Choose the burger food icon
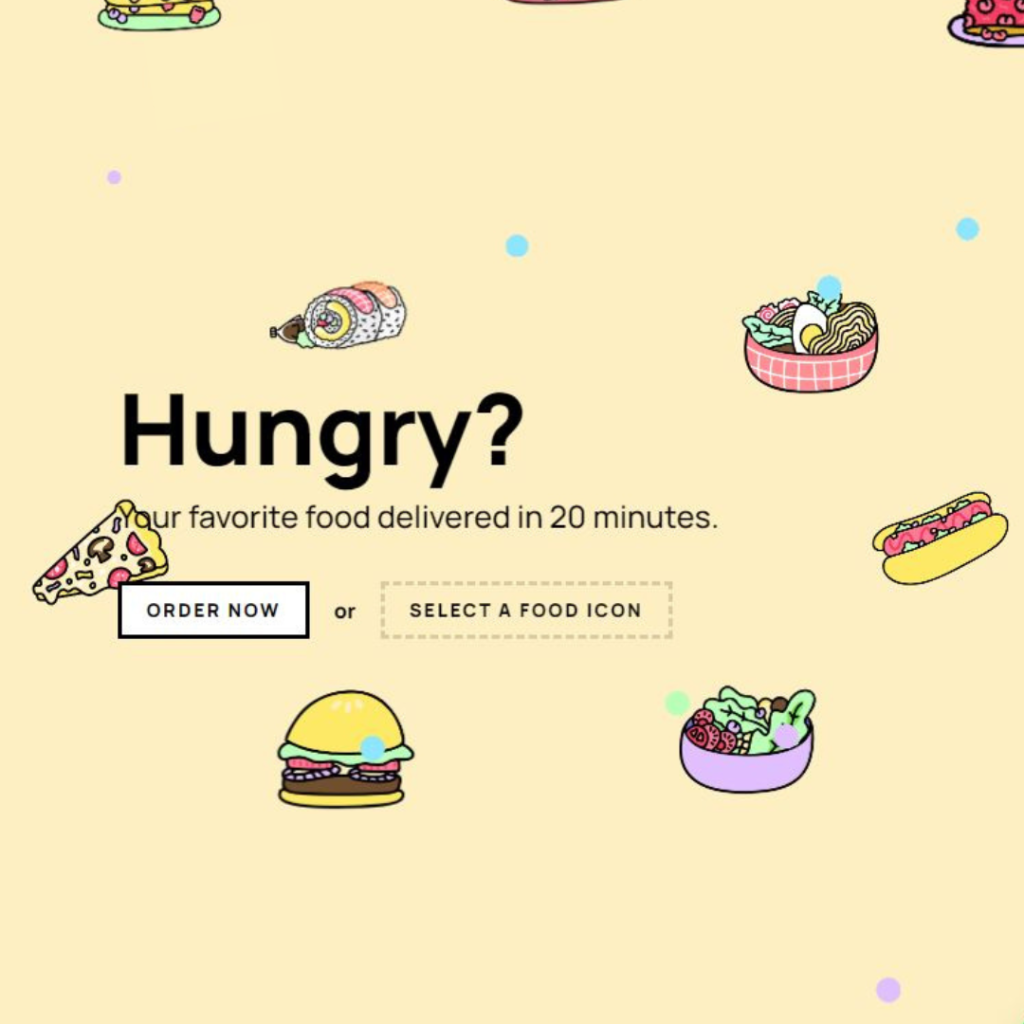The width and height of the screenshot is (1024, 1024). click(345, 749)
